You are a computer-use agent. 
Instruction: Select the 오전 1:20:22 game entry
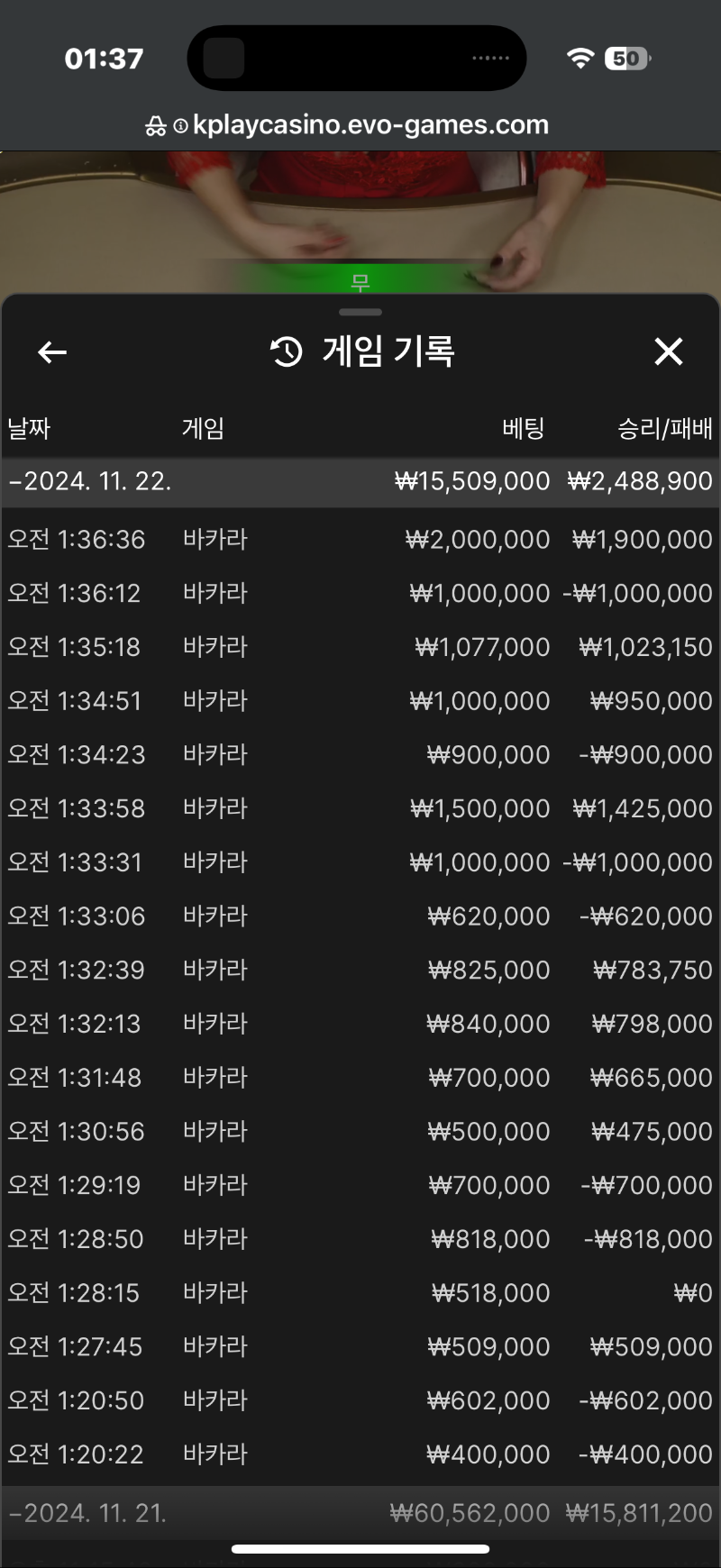click(360, 1454)
